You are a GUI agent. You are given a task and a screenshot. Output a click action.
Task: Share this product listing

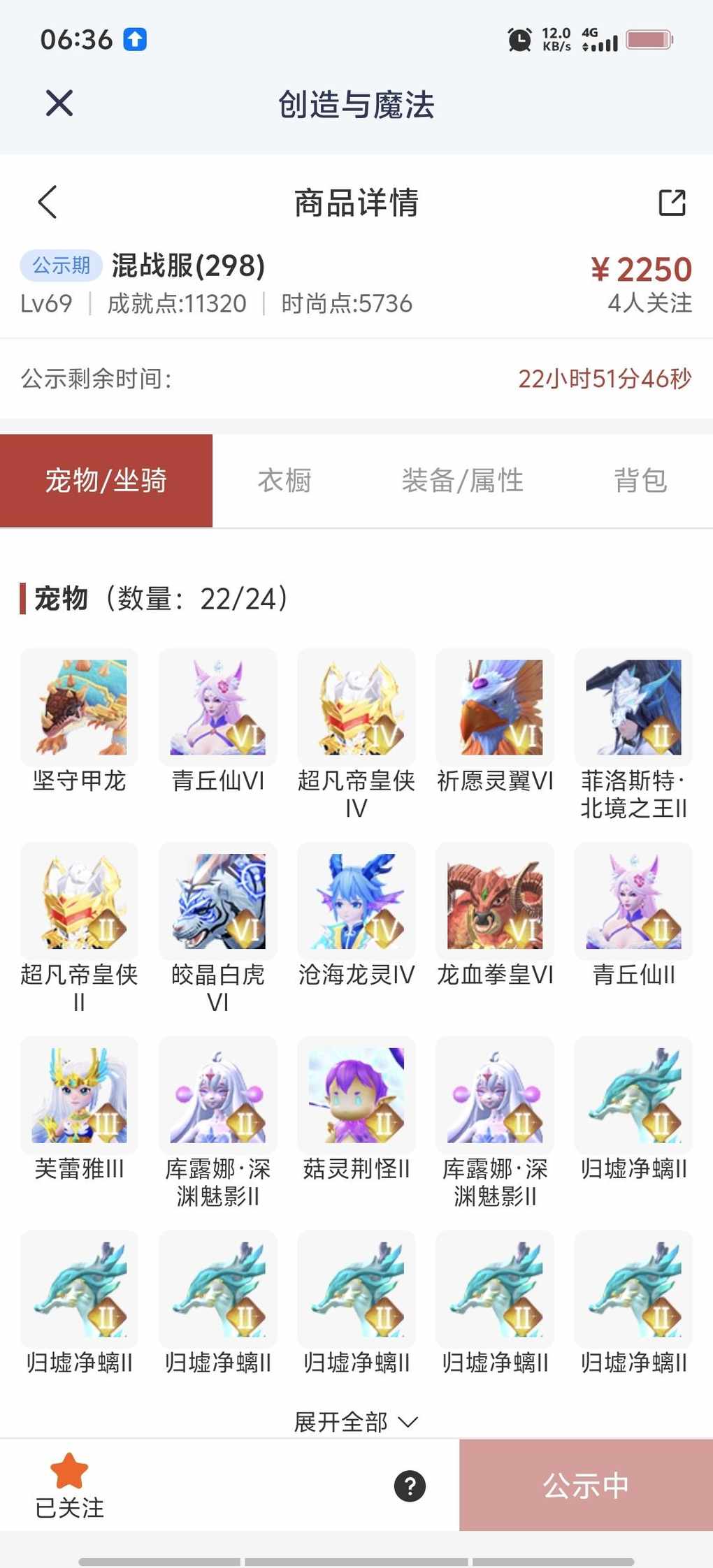pyautogui.click(x=672, y=203)
